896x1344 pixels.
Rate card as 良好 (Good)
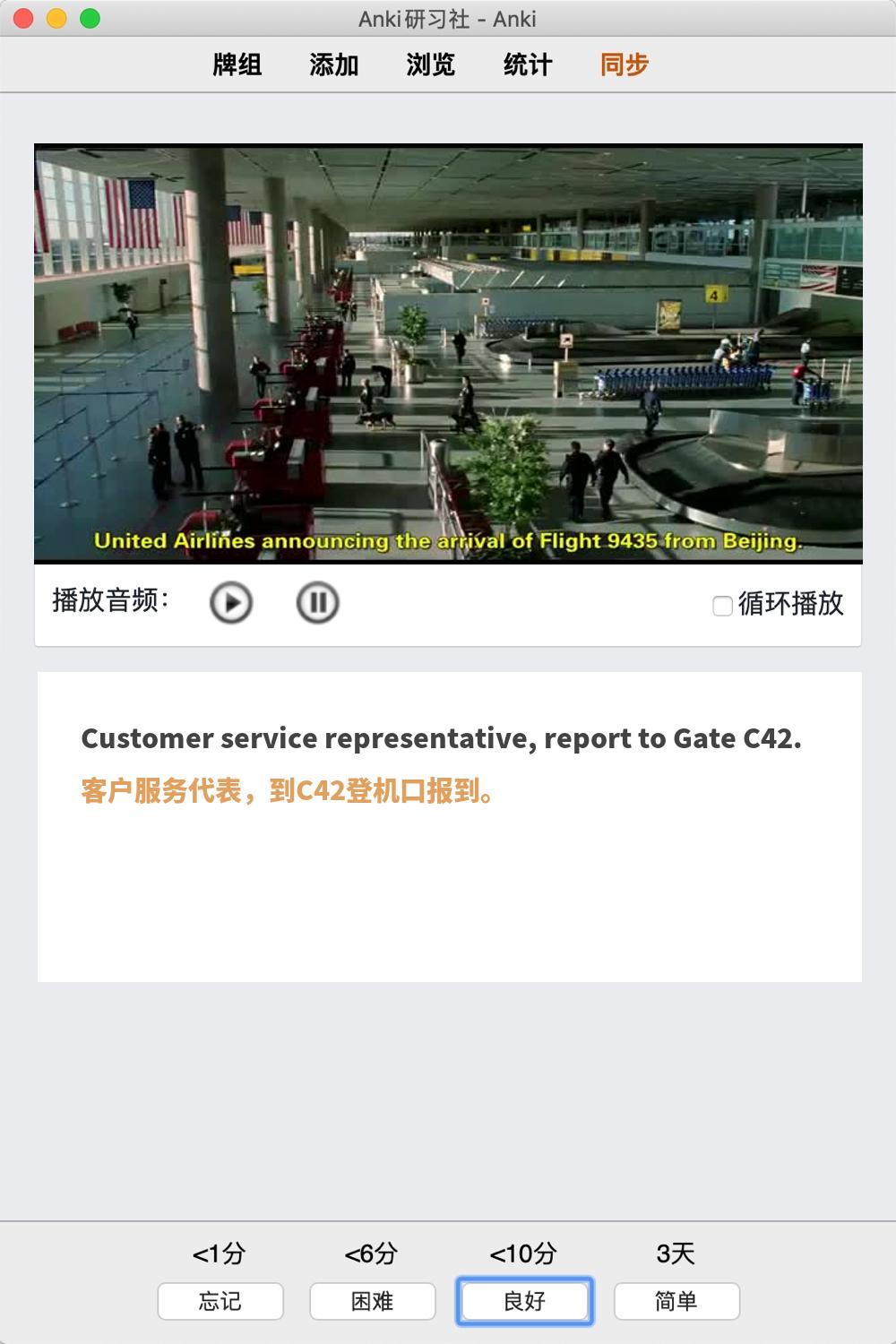[x=524, y=1301]
